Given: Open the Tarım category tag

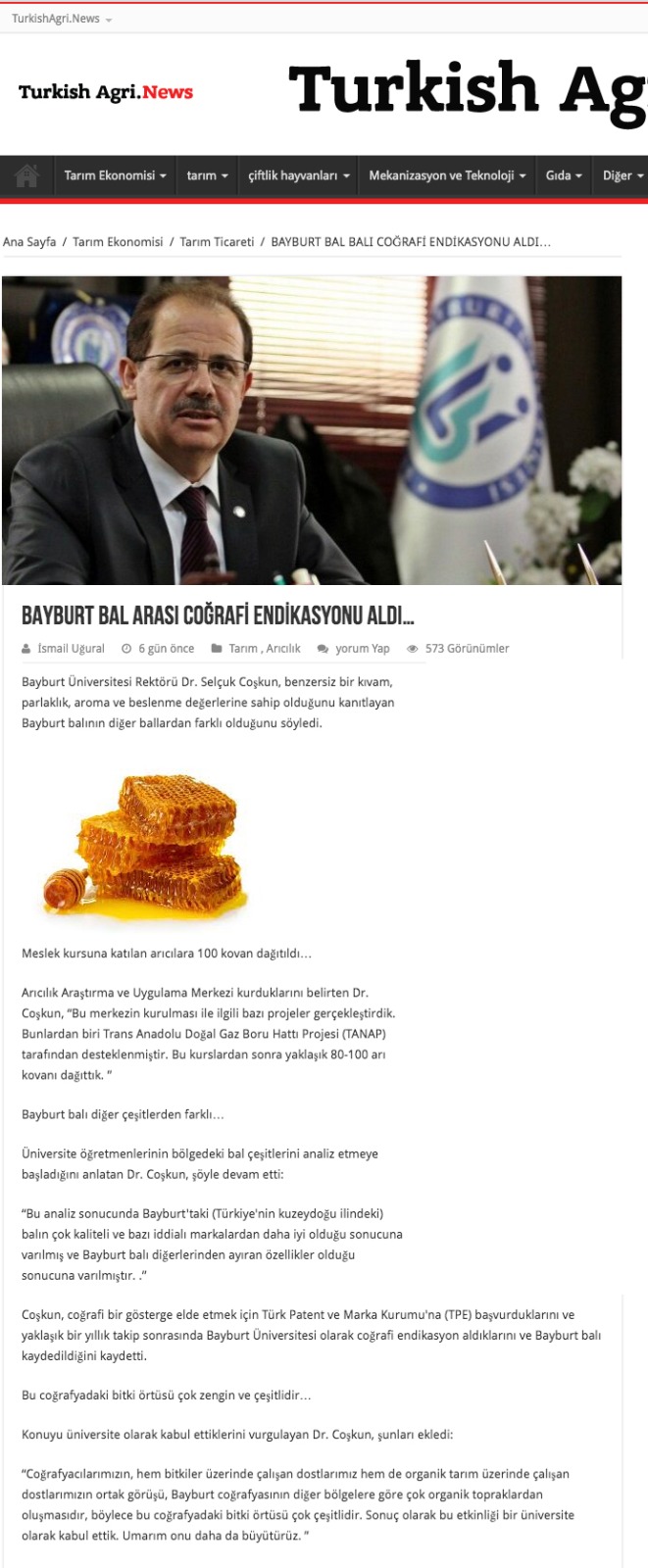Looking at the screenshot, I should coord(242,649).
